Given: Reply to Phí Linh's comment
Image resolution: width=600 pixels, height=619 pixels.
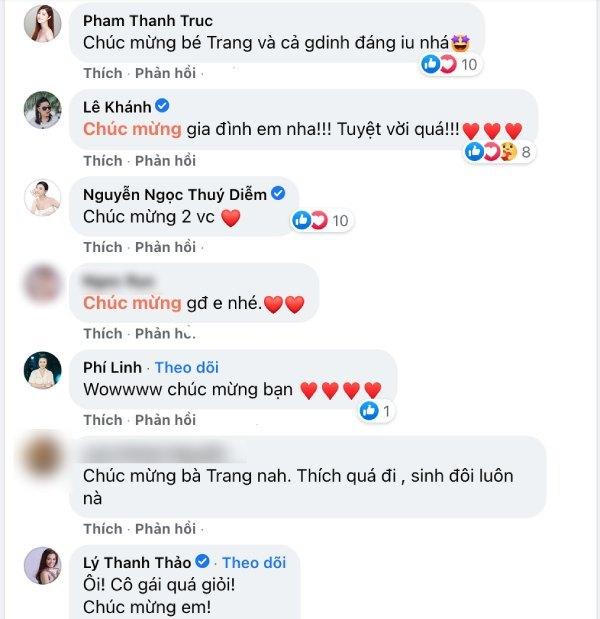Looking at the screenshot, I should tap(165, 420).
